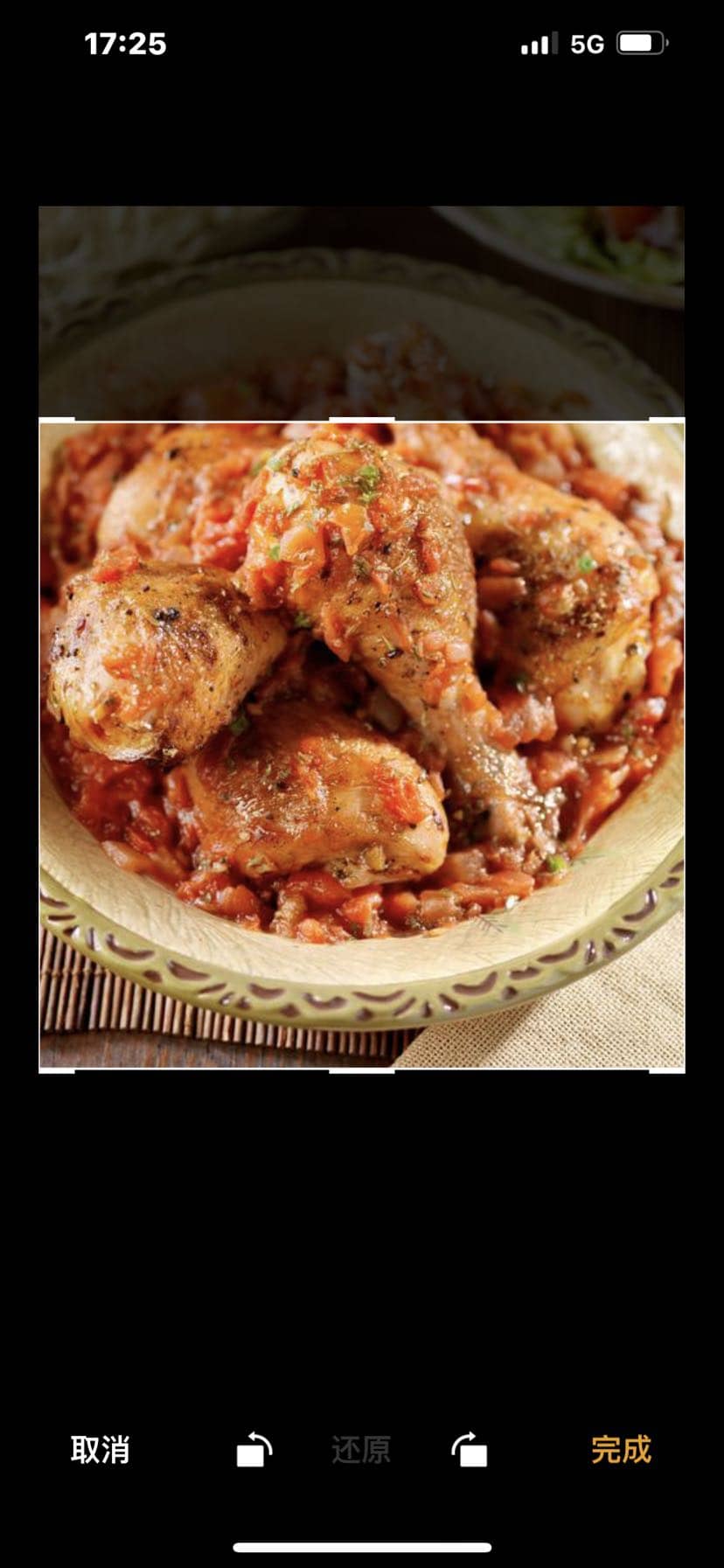
Task: Tap 取消 to cancel cropping
Action: pos(100,1449)
